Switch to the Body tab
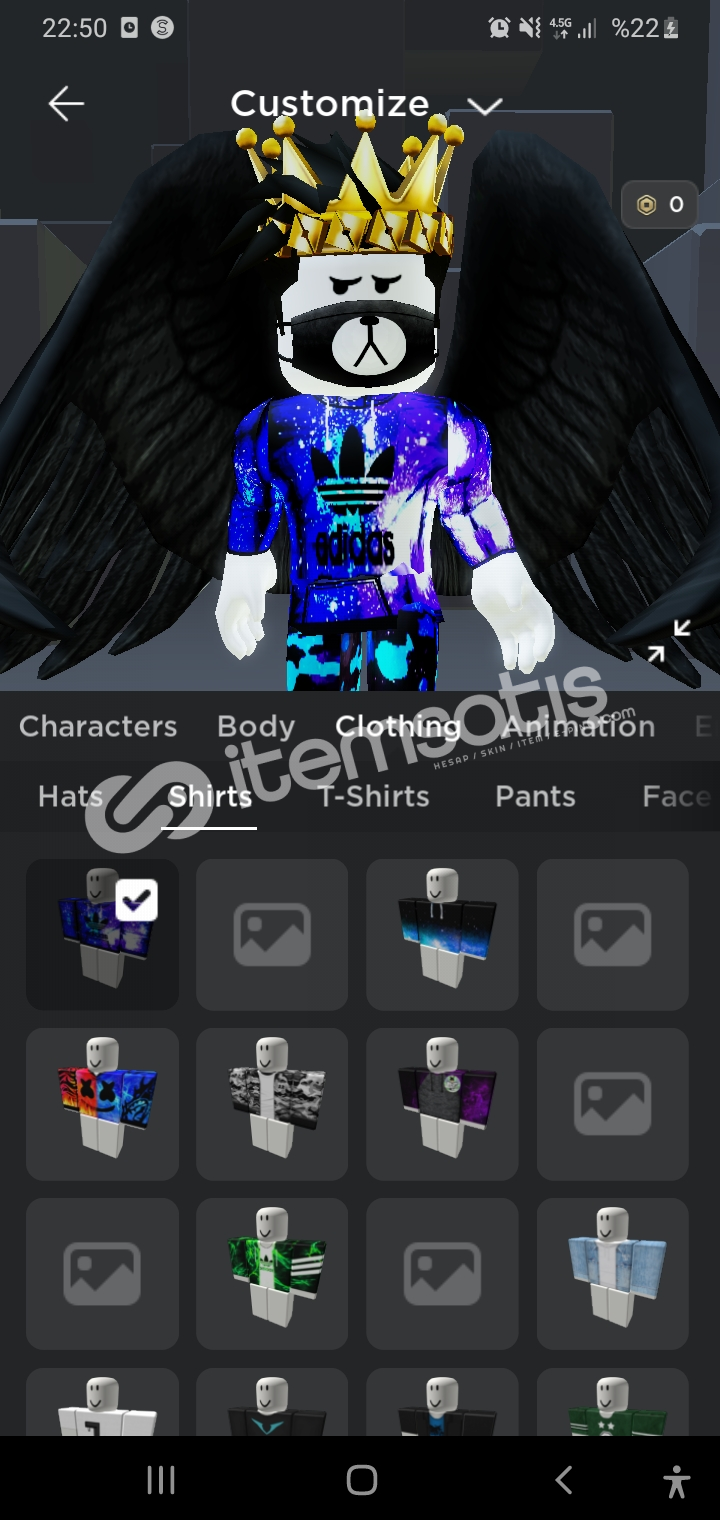Viewport: 720px width, 1520px height. 256,727
